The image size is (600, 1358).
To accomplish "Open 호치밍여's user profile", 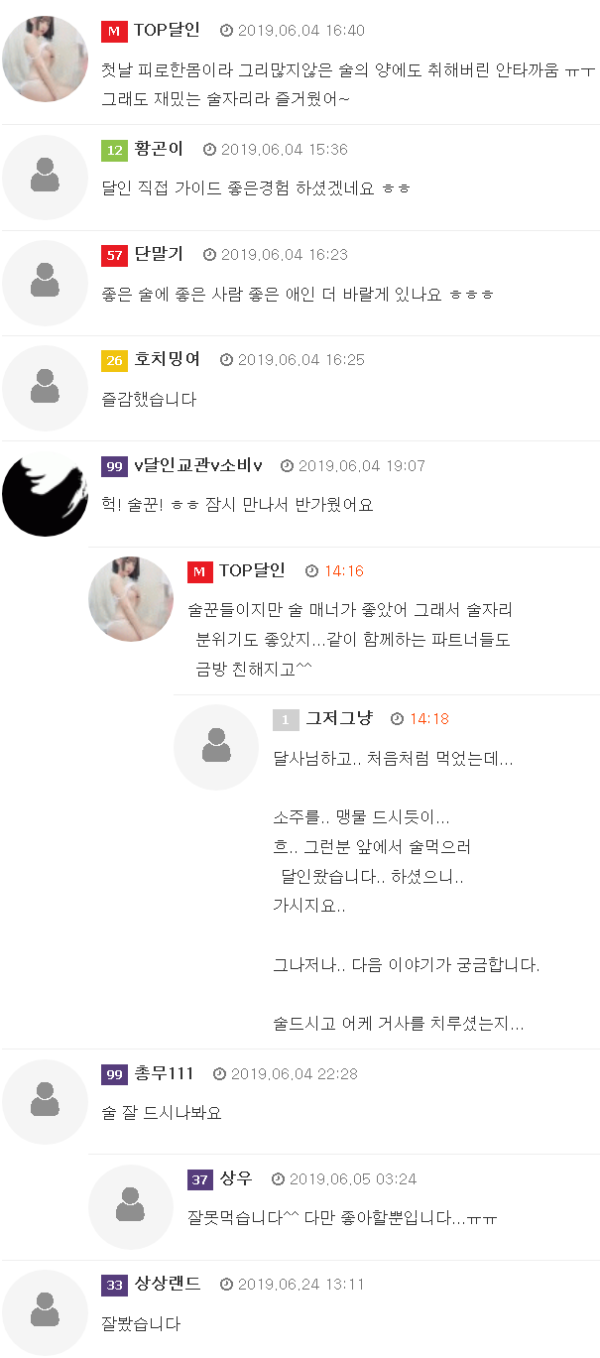I will click(166, 359).
